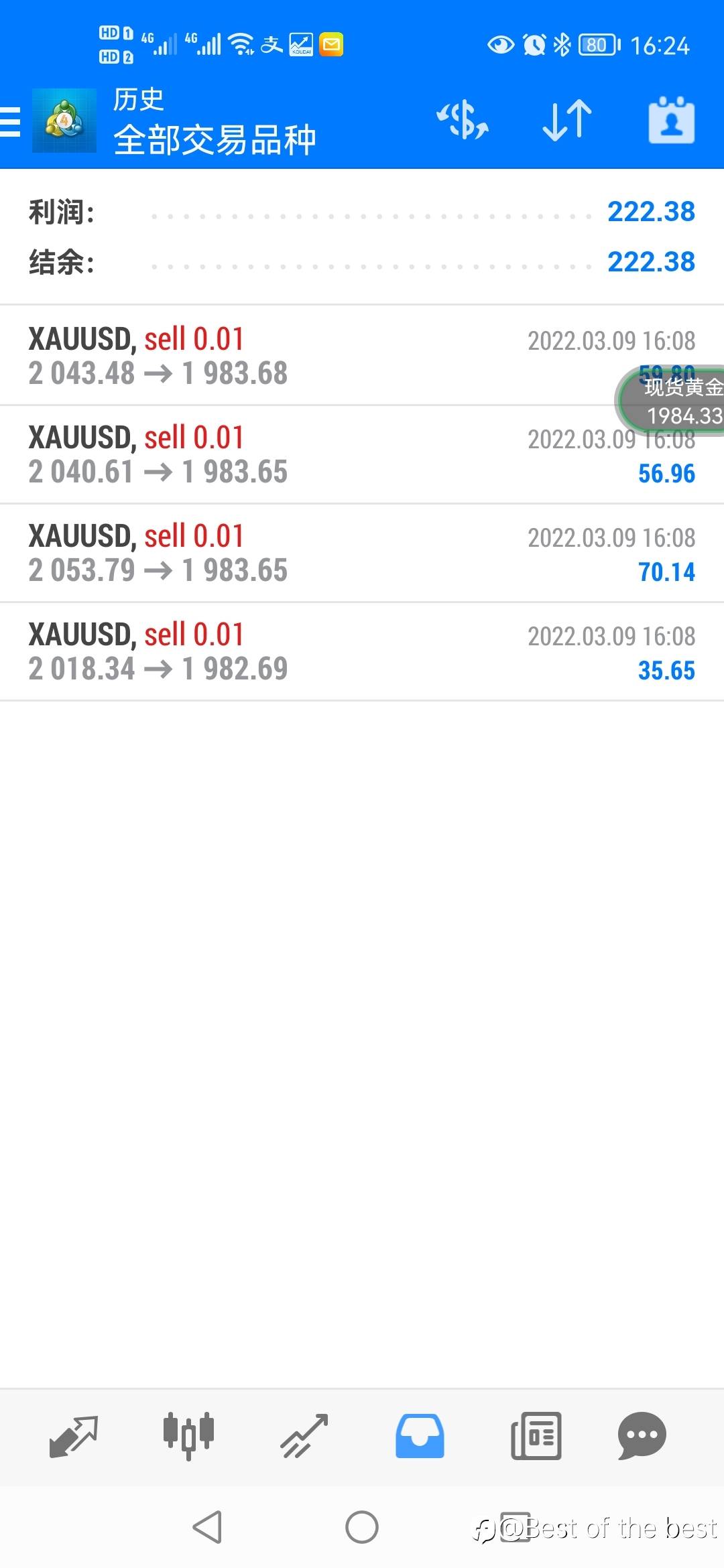The width and height of the screenshot is (724, 1568).
Task: Switch to the candlestick Chart tab
Action: 188,1436
